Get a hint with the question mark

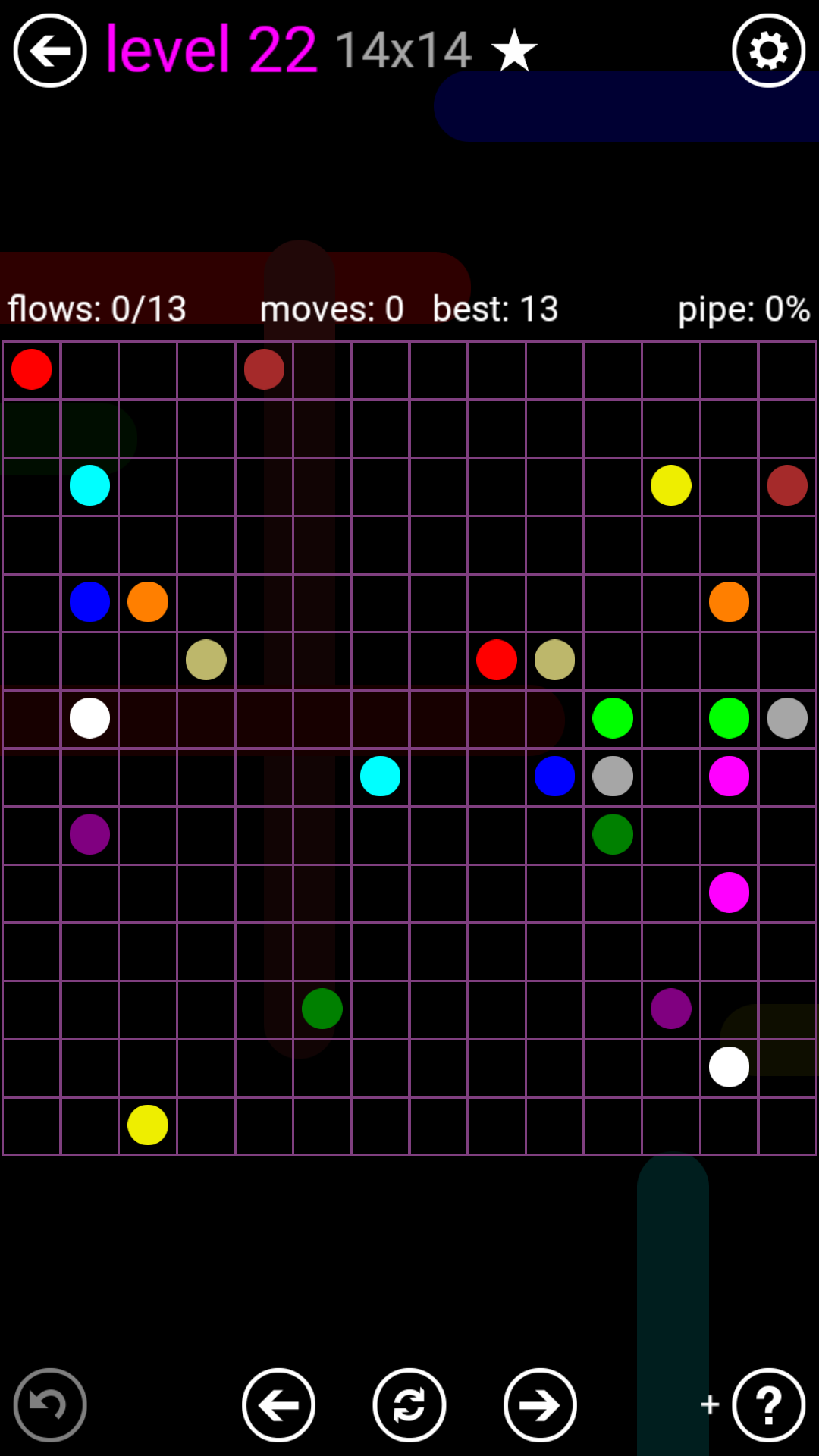click(x=768, y=1405)
